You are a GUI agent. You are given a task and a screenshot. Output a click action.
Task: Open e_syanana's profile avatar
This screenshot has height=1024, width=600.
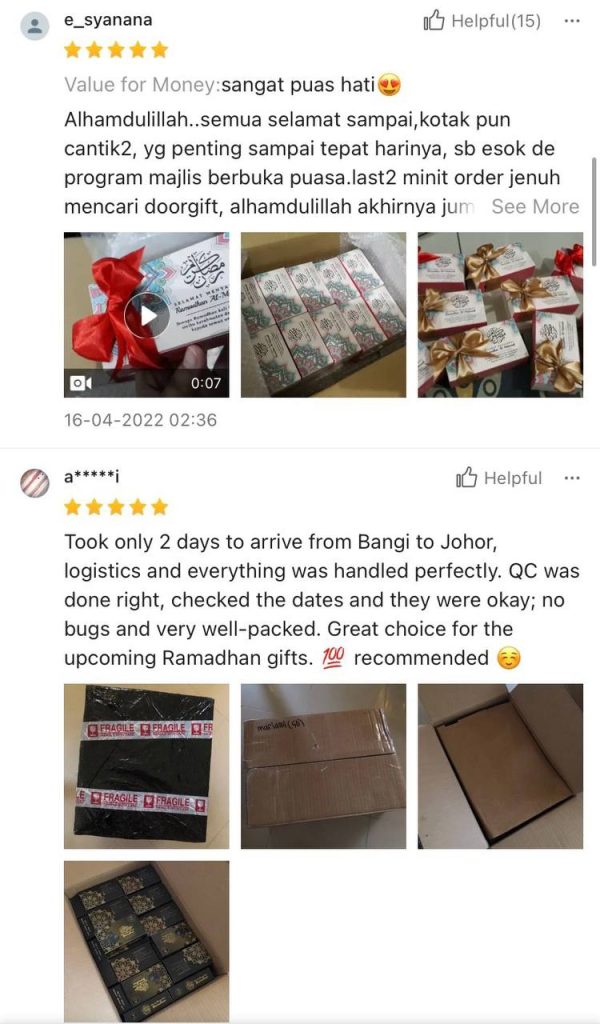click(x=34, y=26)
